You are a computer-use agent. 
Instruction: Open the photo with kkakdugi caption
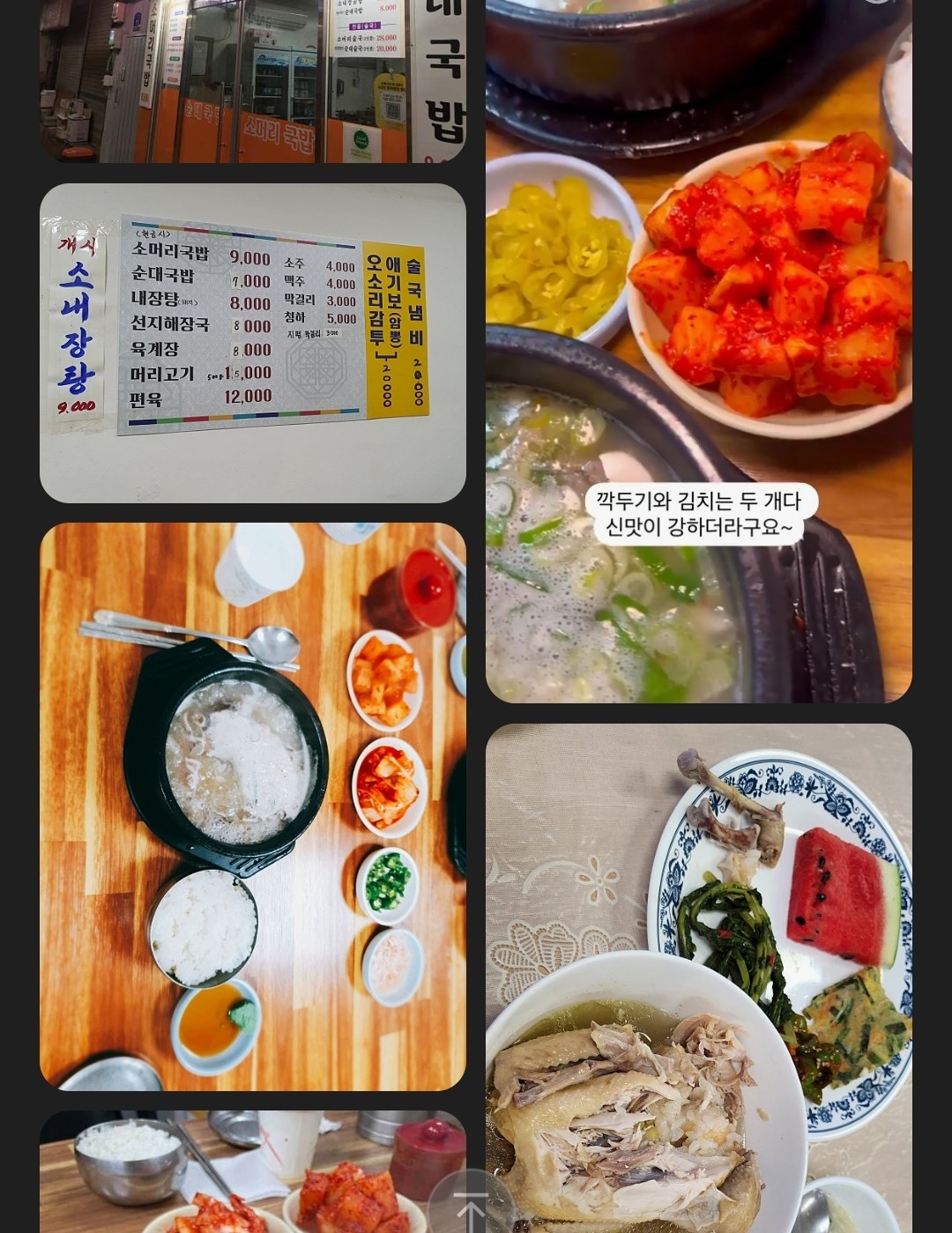698,351
